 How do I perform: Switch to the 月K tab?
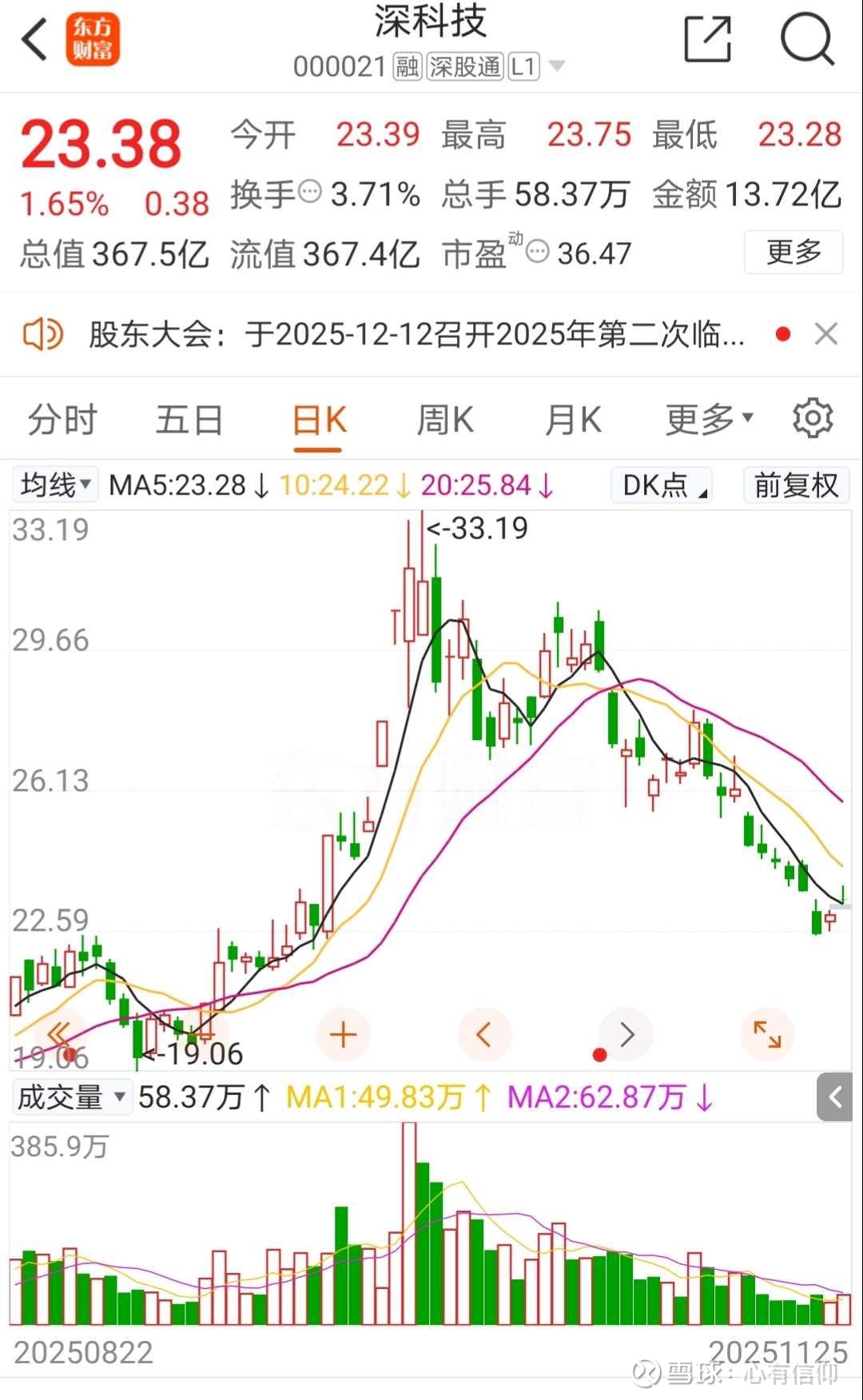pyautogui.click(x=573, y=420)
